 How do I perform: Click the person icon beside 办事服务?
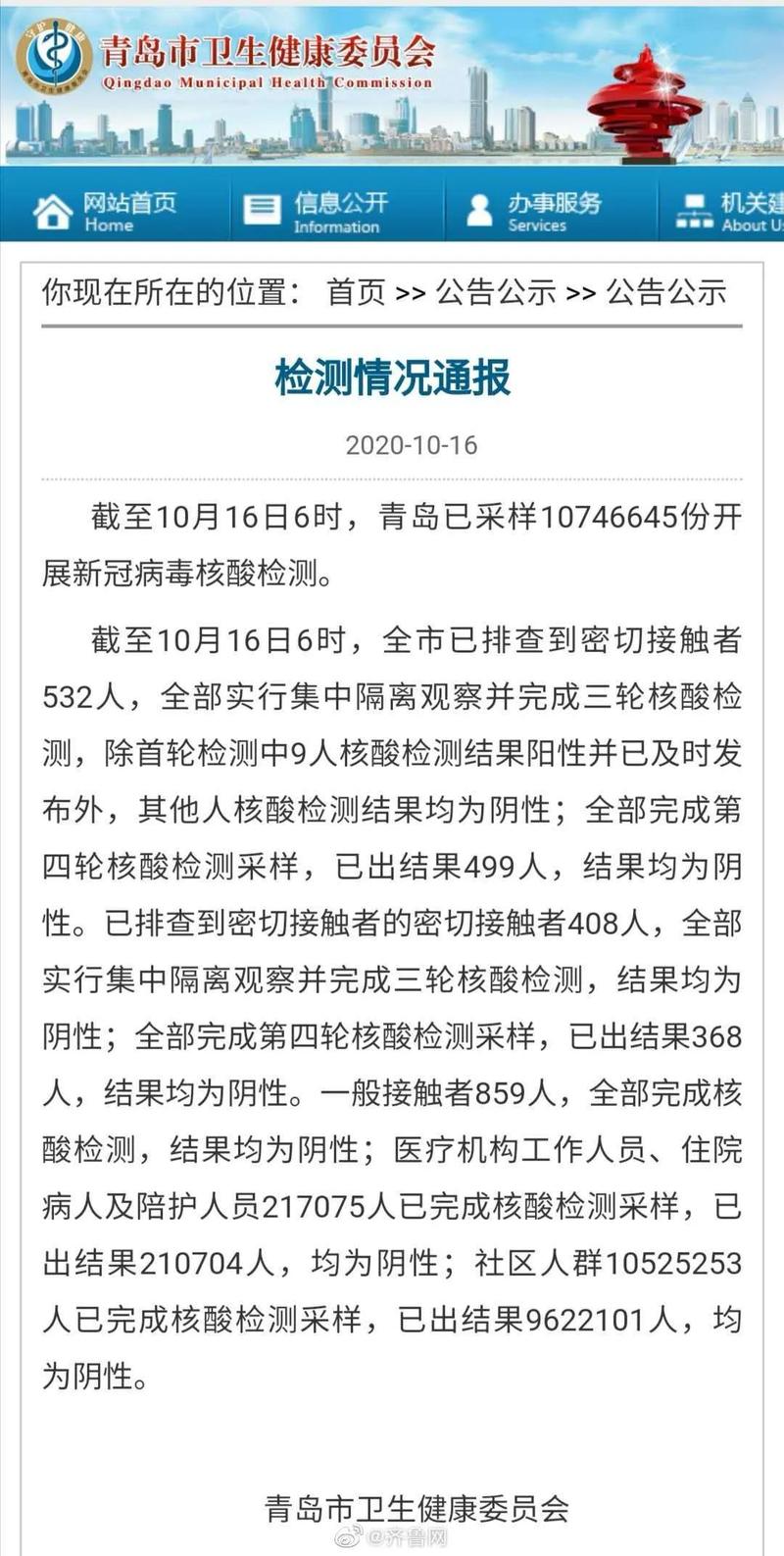[479, 206]
